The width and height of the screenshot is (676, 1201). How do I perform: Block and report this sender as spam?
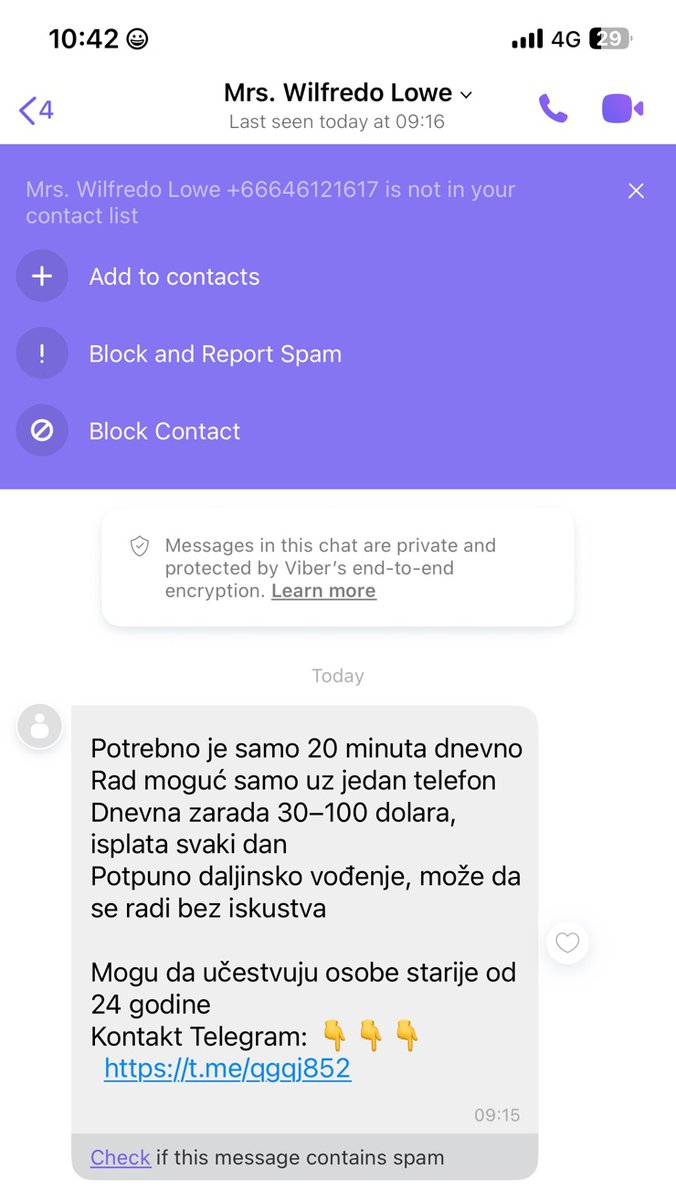[x=214, y=354]
